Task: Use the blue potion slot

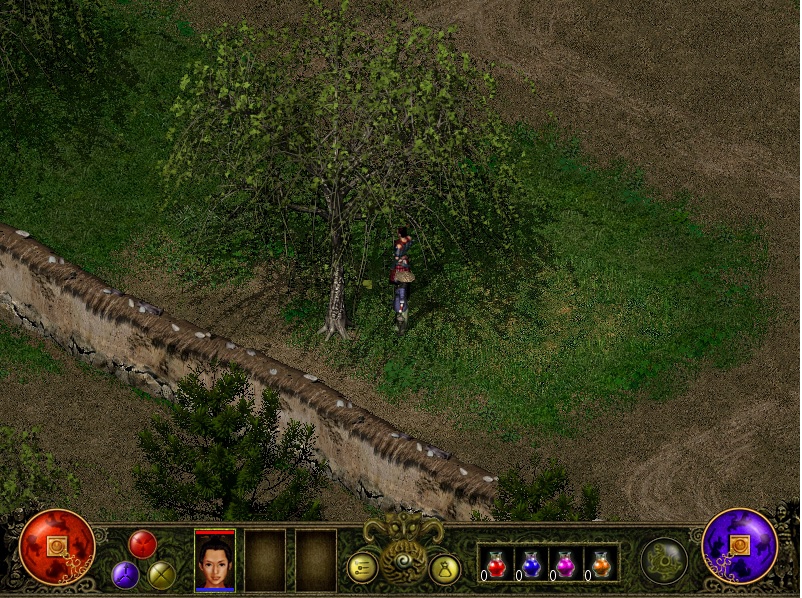Action: click(531, 565)
